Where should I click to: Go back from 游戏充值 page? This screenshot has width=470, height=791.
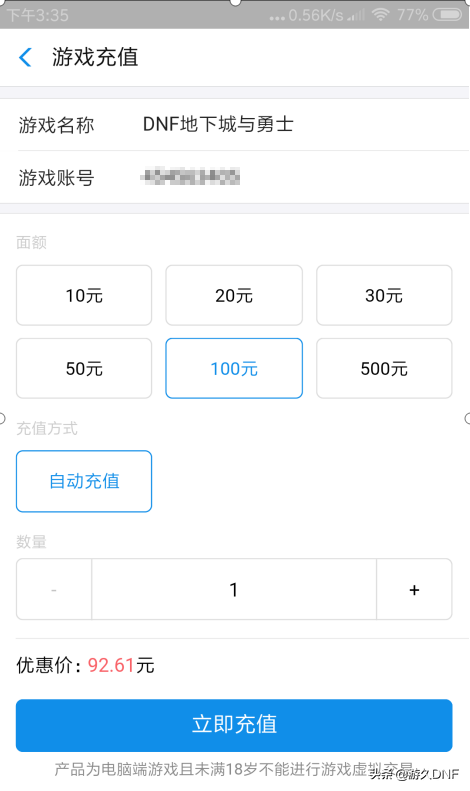click(x=25, y=57)
